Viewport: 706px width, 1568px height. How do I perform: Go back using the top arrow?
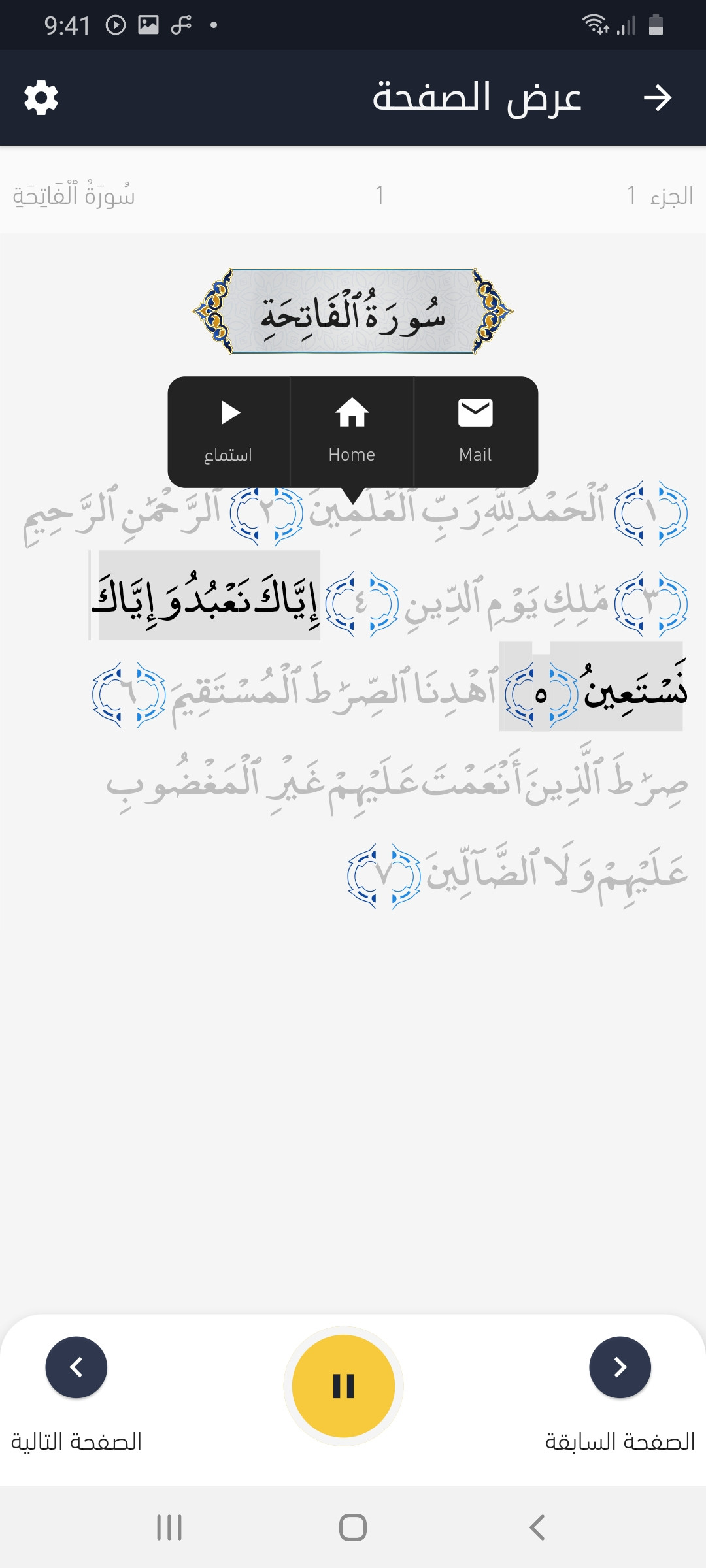[657, 98]
